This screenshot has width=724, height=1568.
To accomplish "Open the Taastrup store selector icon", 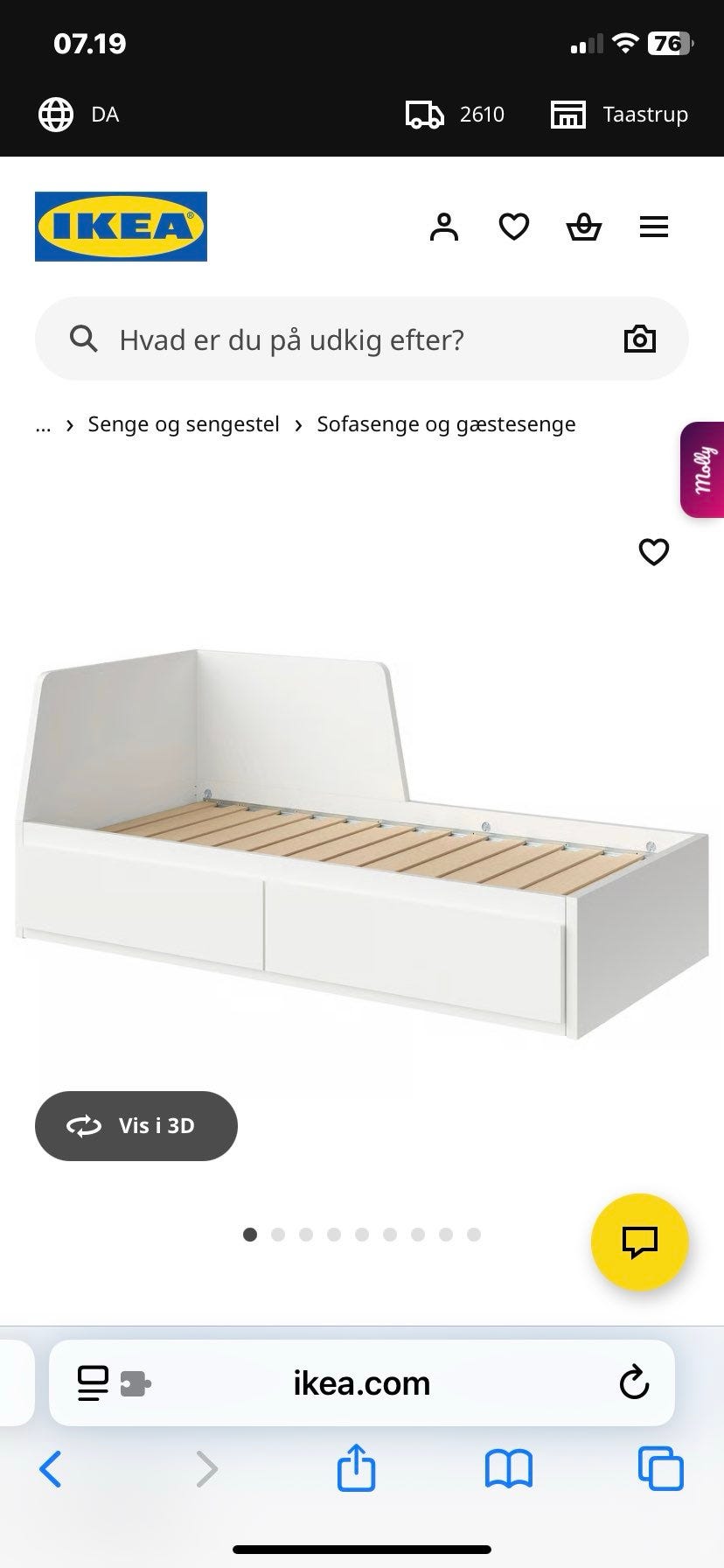I will (568, 114).
